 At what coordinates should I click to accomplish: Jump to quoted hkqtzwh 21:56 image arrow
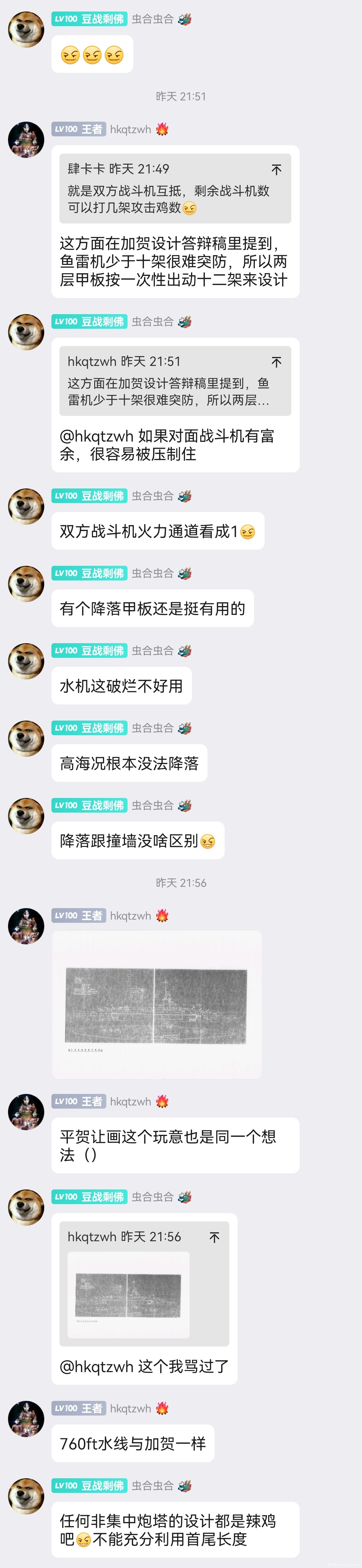214,1237
